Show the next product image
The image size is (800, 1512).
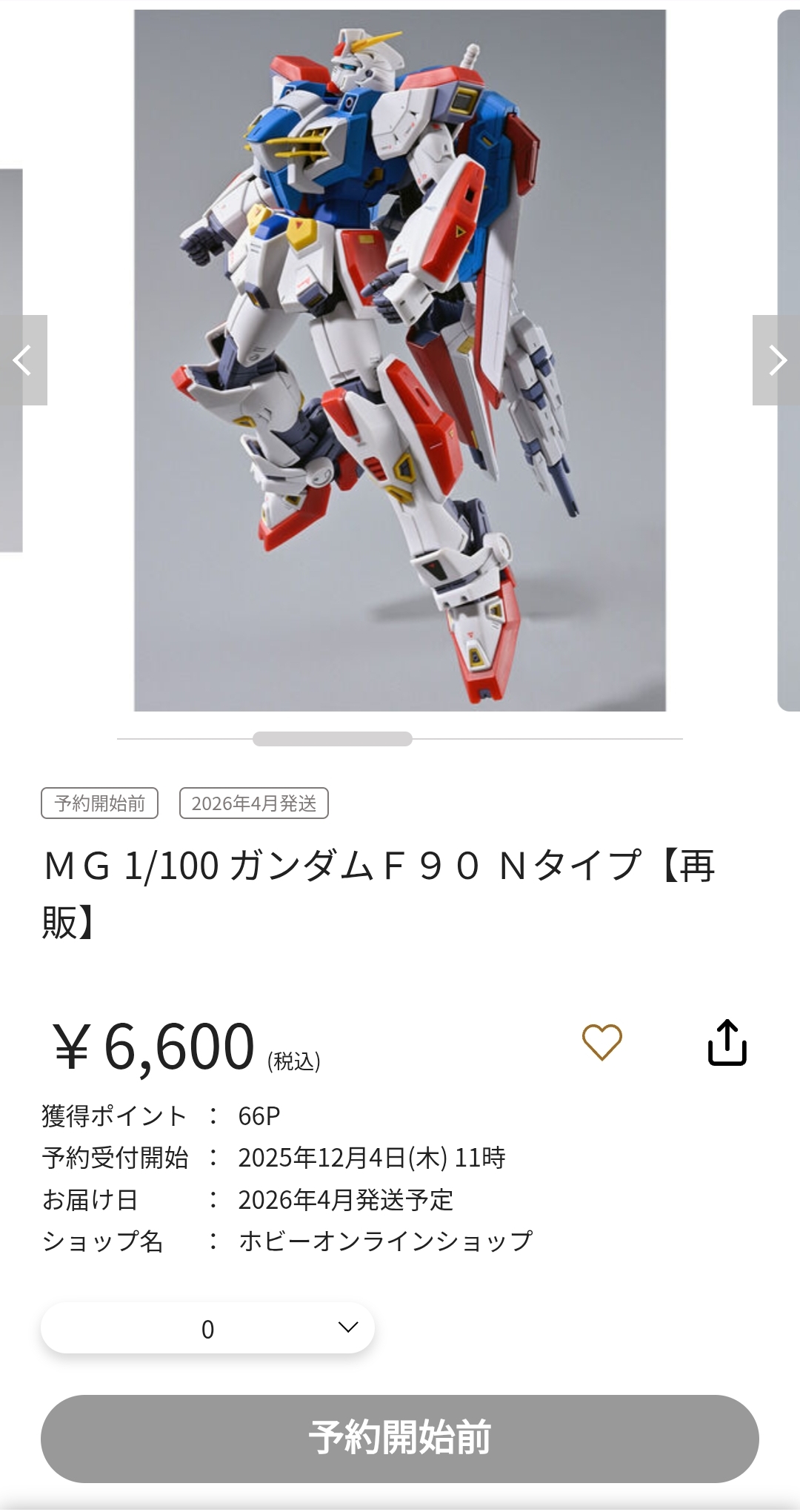[x=776, y=360]
